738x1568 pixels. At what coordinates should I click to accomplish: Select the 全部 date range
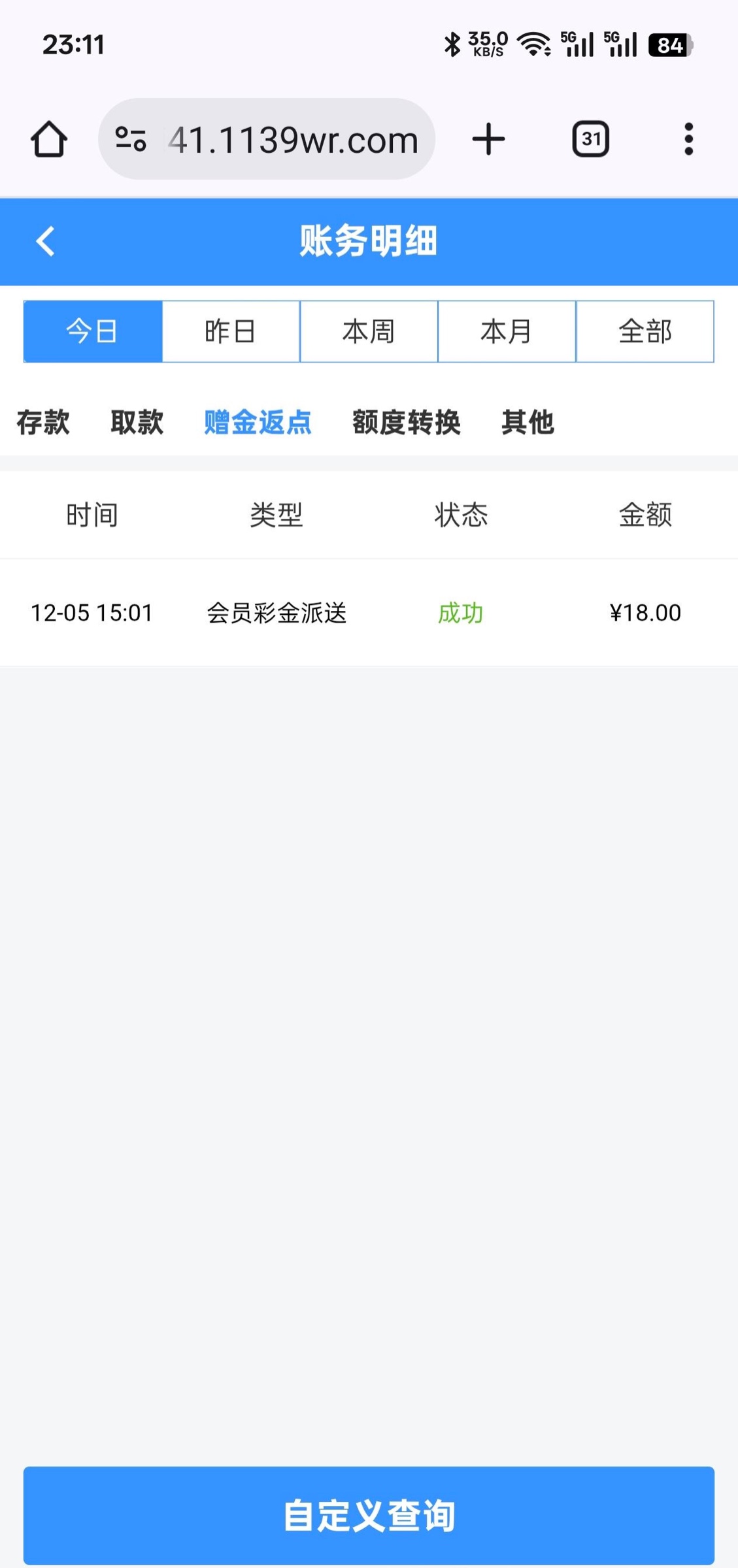tap(645, 331)
